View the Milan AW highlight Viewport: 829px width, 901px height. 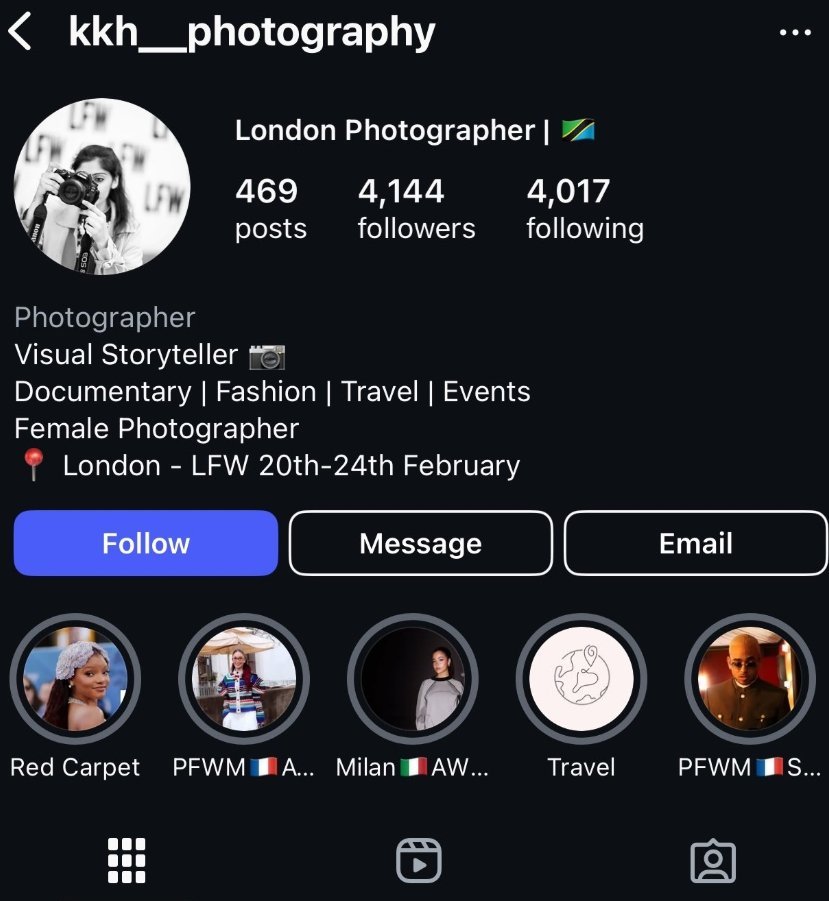(x=413, y=679)
